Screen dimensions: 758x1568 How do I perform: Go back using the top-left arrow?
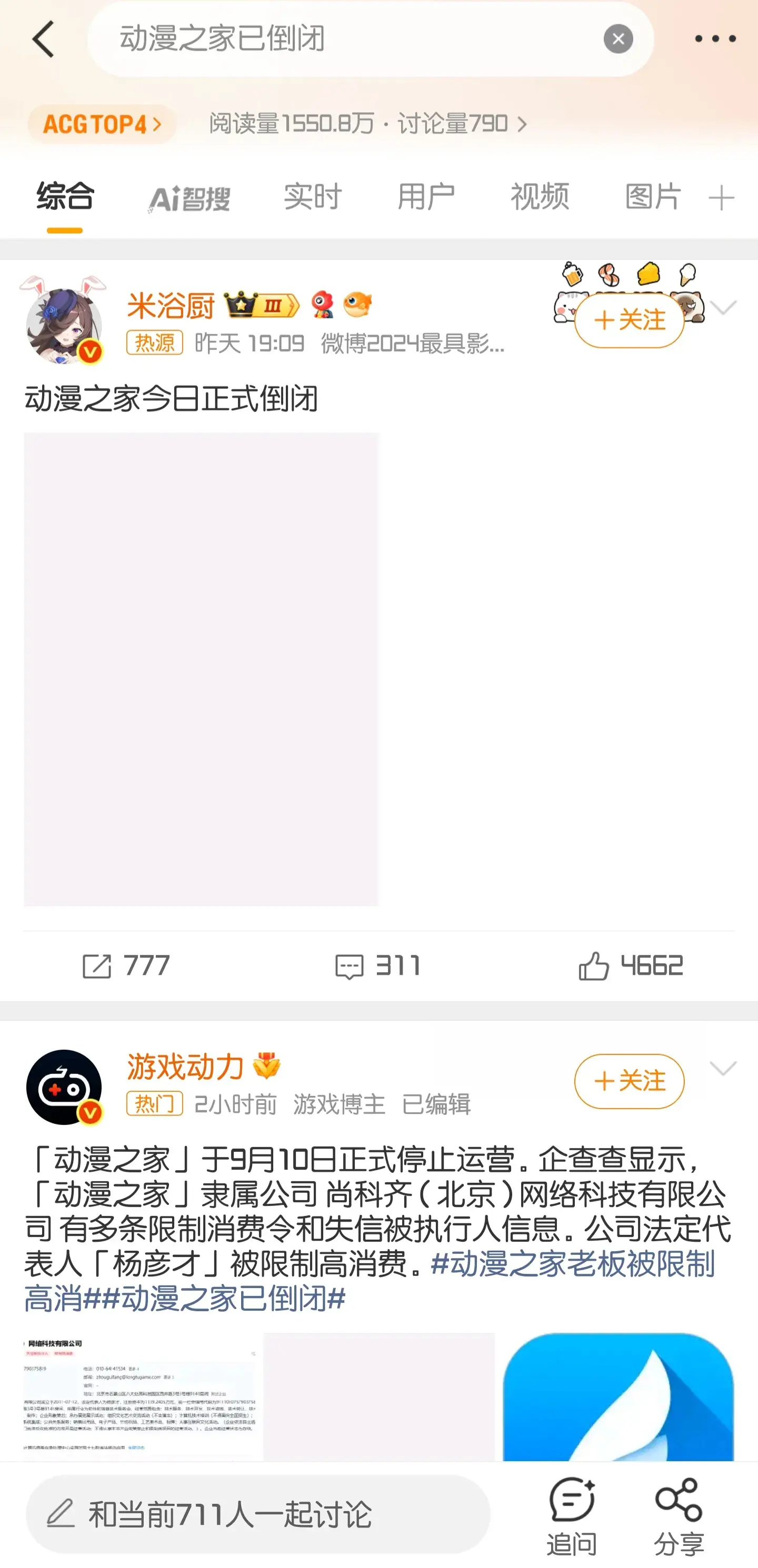(43, 39)
